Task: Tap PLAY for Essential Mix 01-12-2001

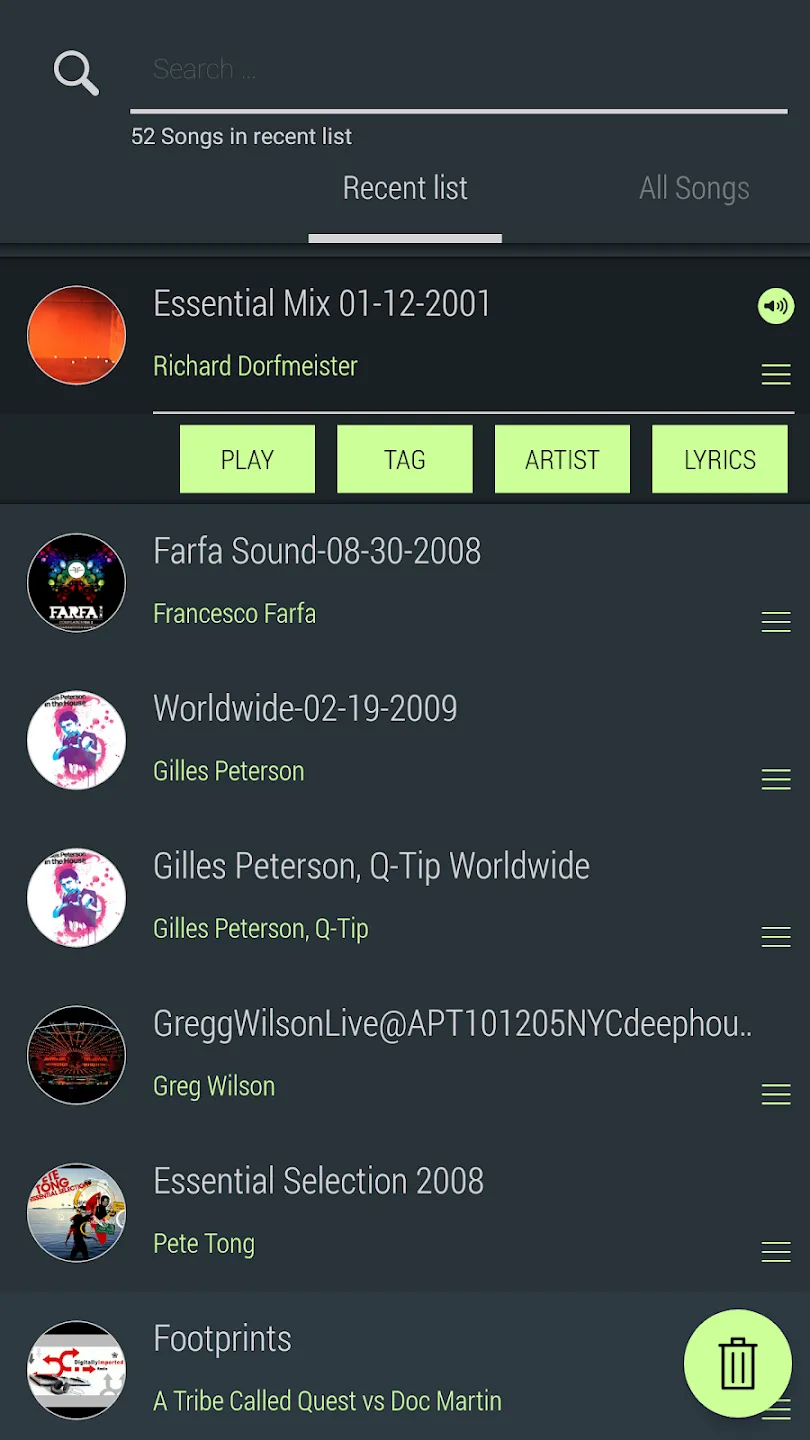Action: pyautogui.click(x=247, y=459)
